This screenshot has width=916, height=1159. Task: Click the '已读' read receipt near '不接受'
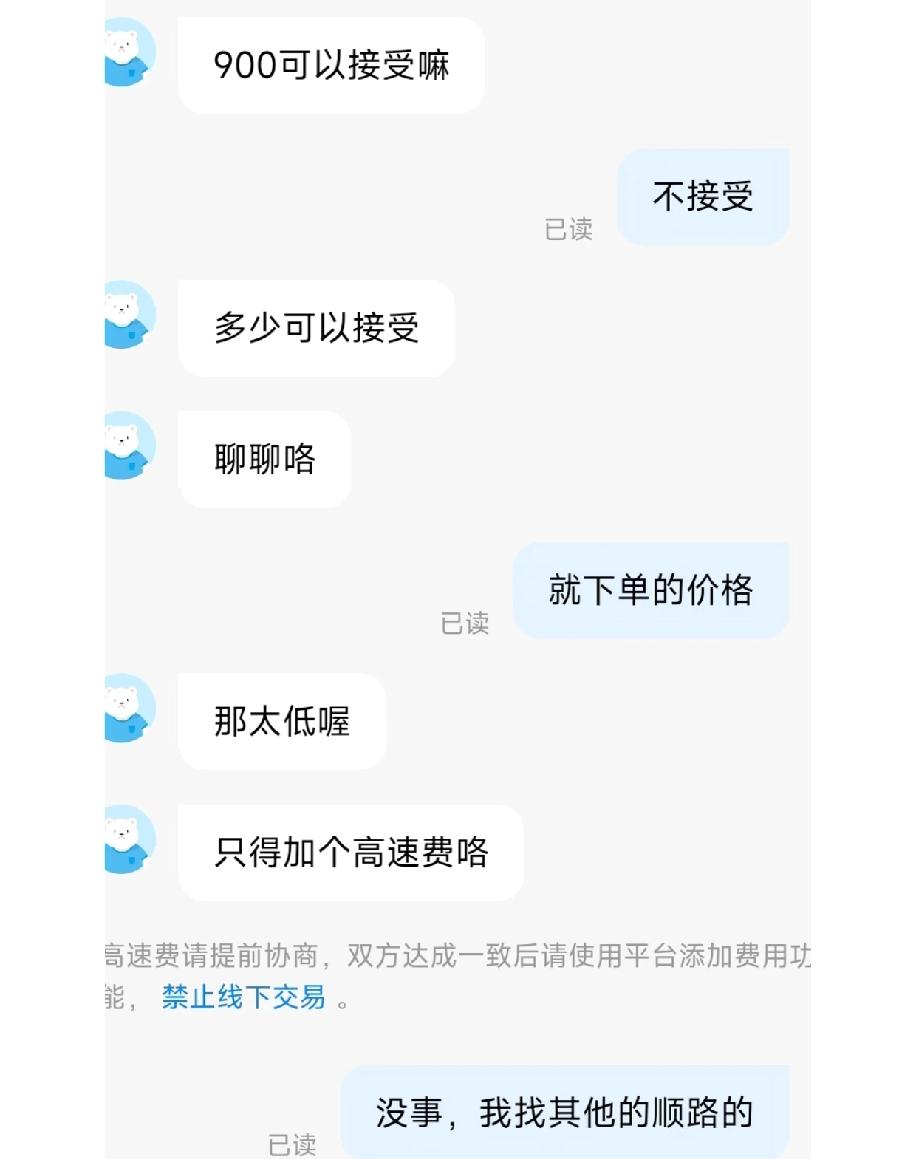pos(568,232)
